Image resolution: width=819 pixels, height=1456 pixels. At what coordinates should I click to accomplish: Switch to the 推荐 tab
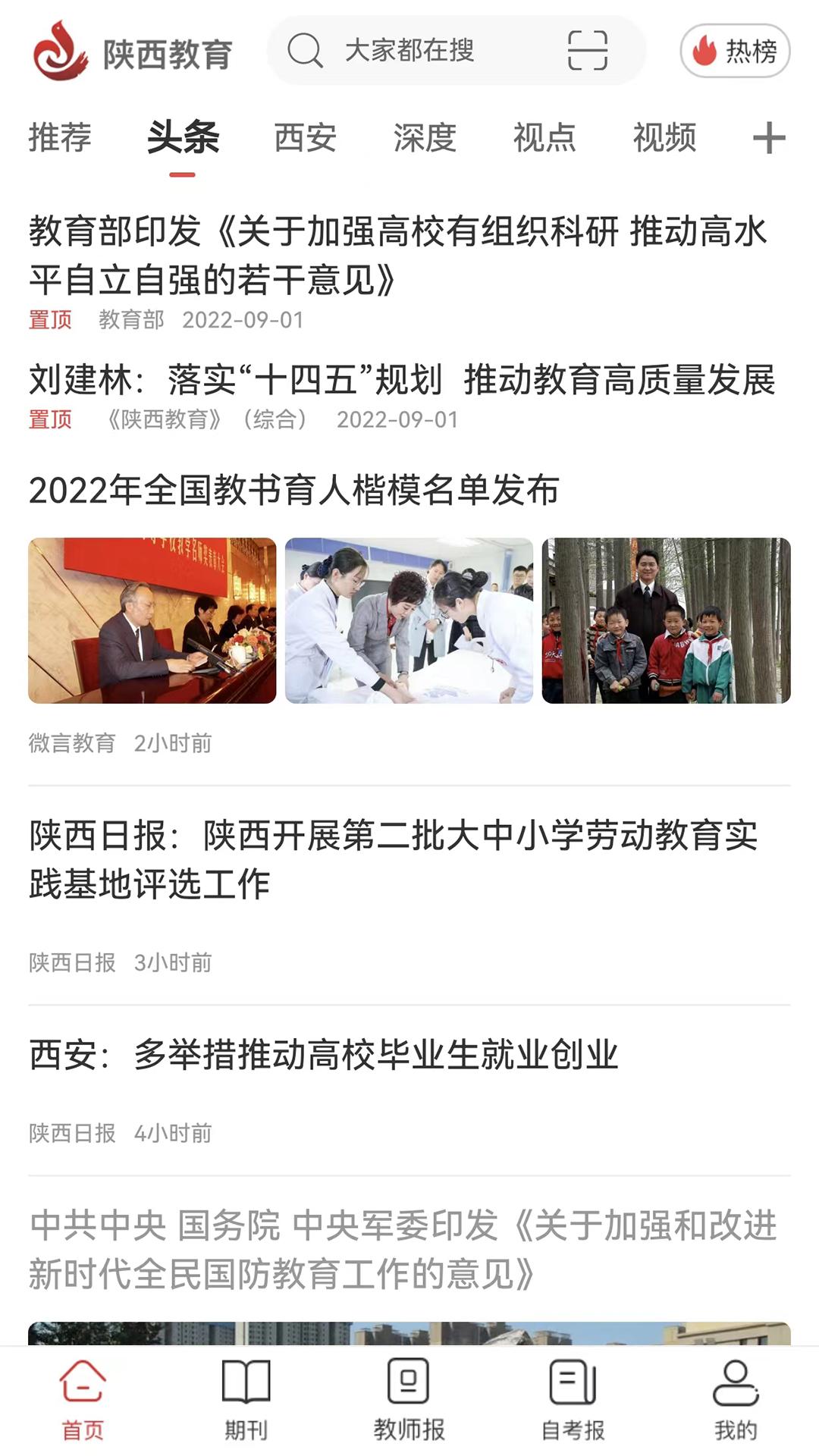tap(60, 138)
